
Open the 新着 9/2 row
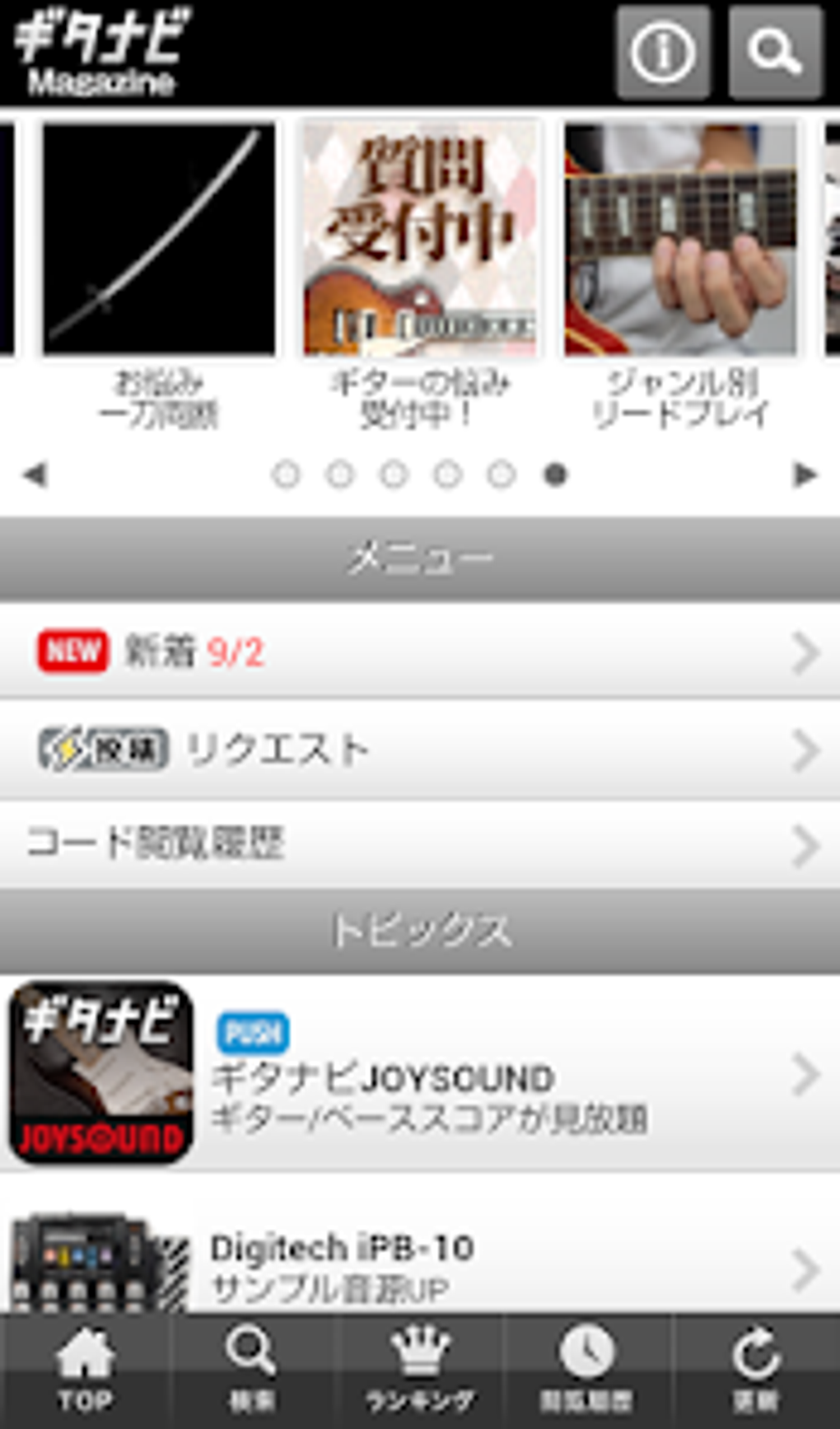point(420,651)
